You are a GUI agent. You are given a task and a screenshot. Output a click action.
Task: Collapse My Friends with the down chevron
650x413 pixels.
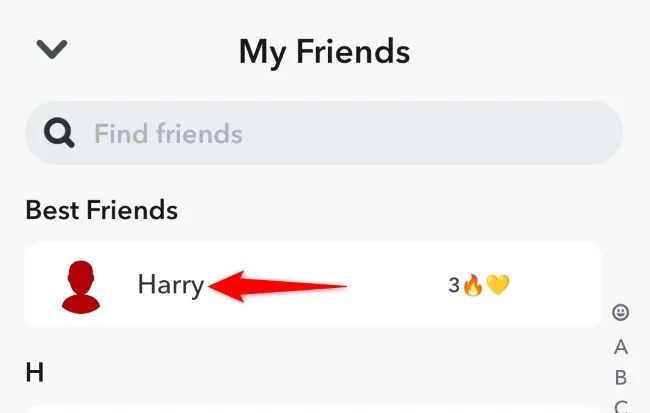[51, 49]
